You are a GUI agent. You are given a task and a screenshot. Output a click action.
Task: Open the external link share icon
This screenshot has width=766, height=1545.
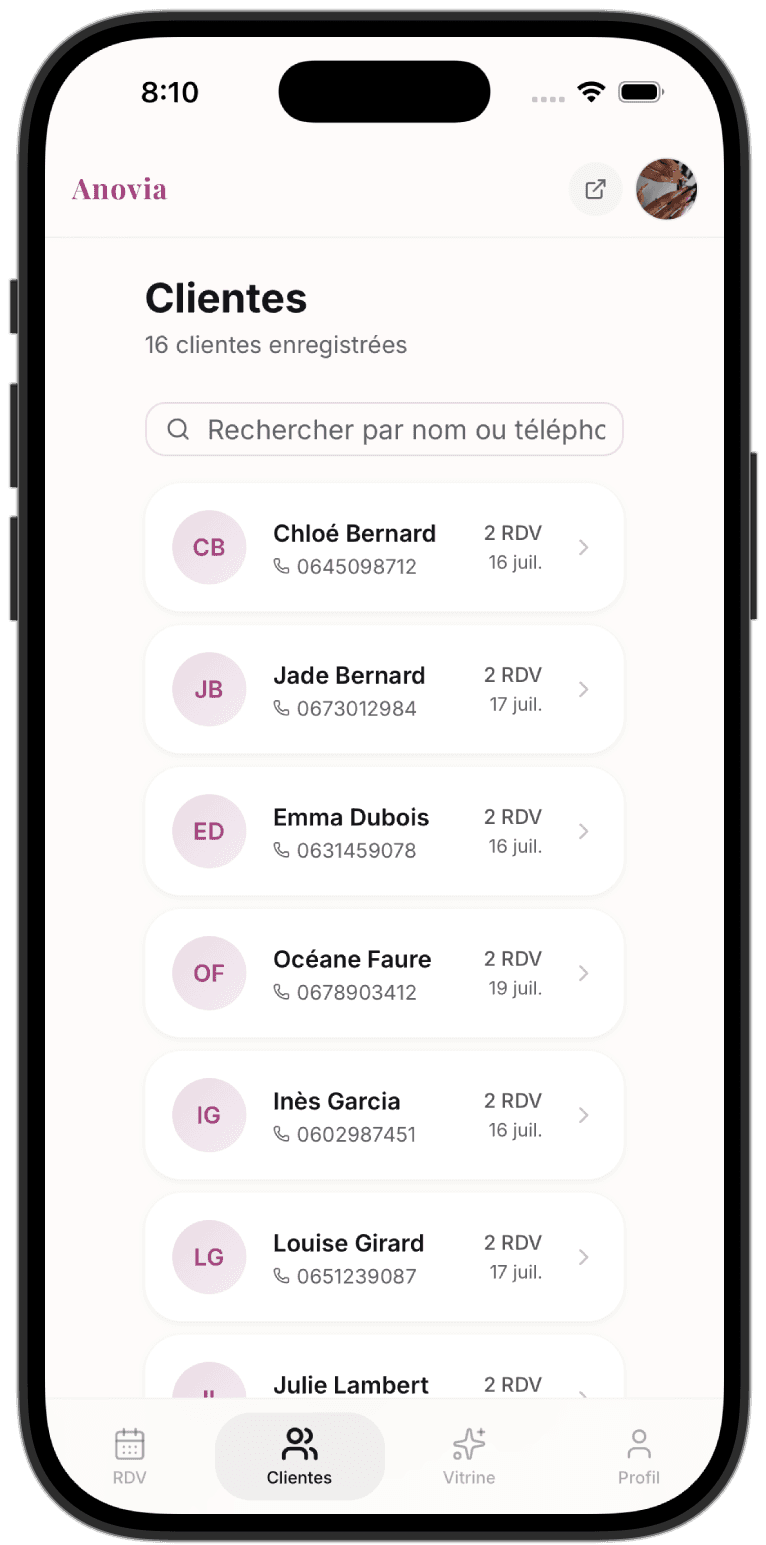(x=595, y=189)
